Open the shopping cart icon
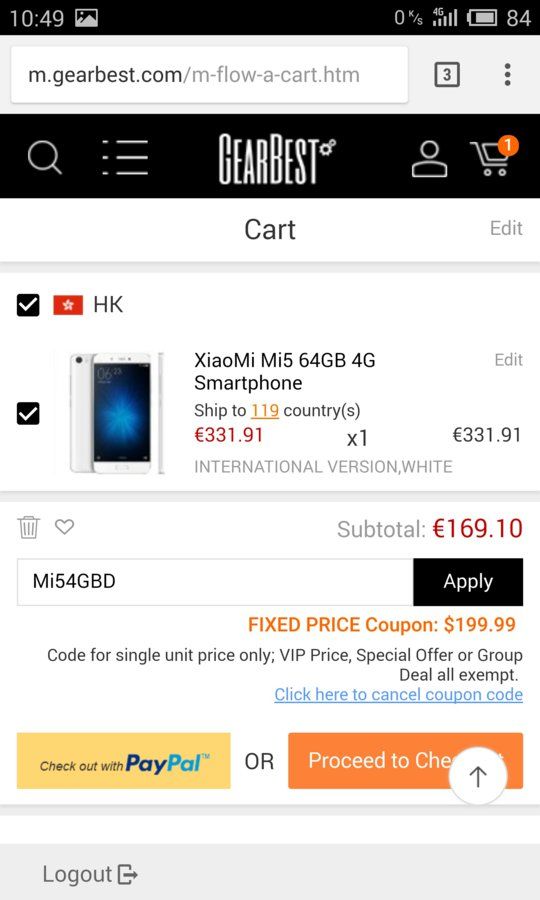Viewport: 540px width, 900px height. pos(494,156)
